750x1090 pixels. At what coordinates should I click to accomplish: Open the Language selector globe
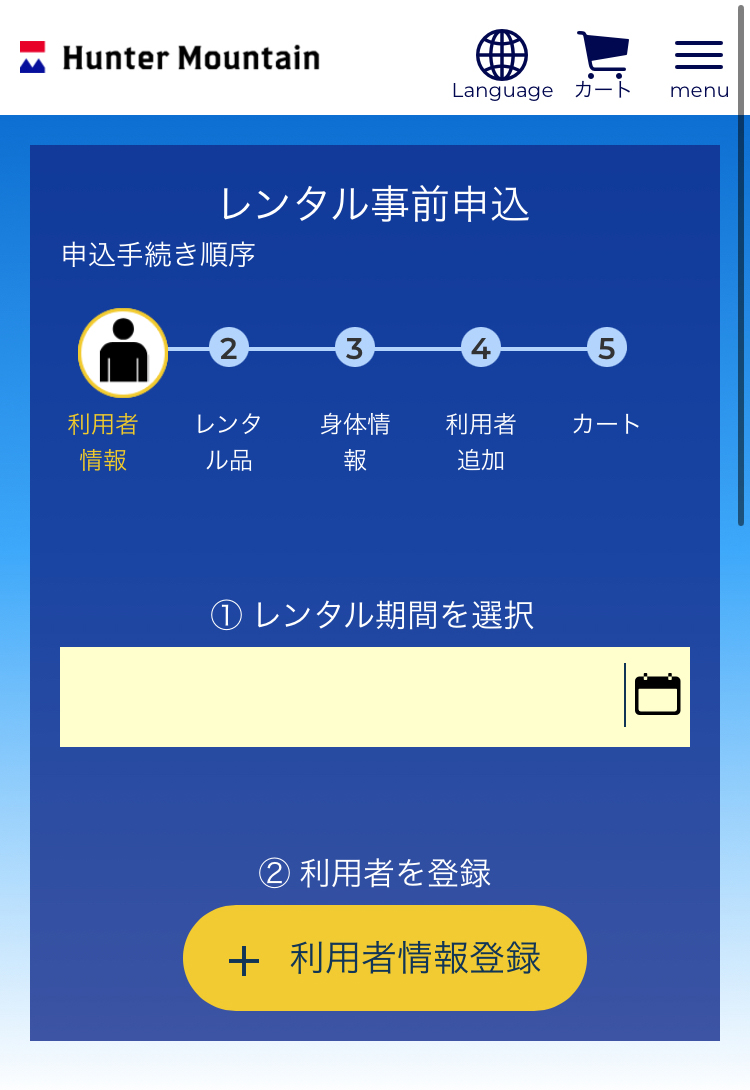click(x=502, y=64)
